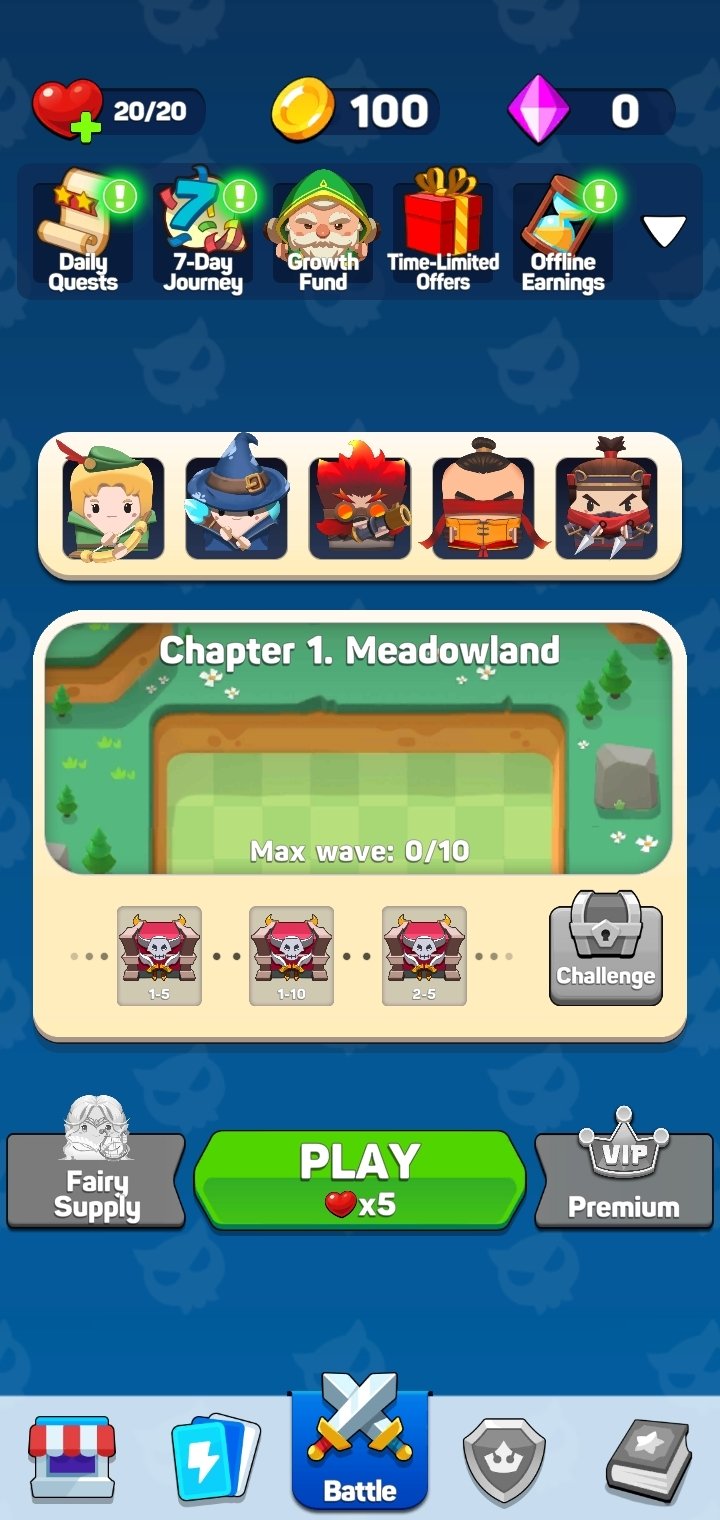Expand the events menu with the white arrow
The width and height of the screenshot is (720, 1520).
[663, 232]
